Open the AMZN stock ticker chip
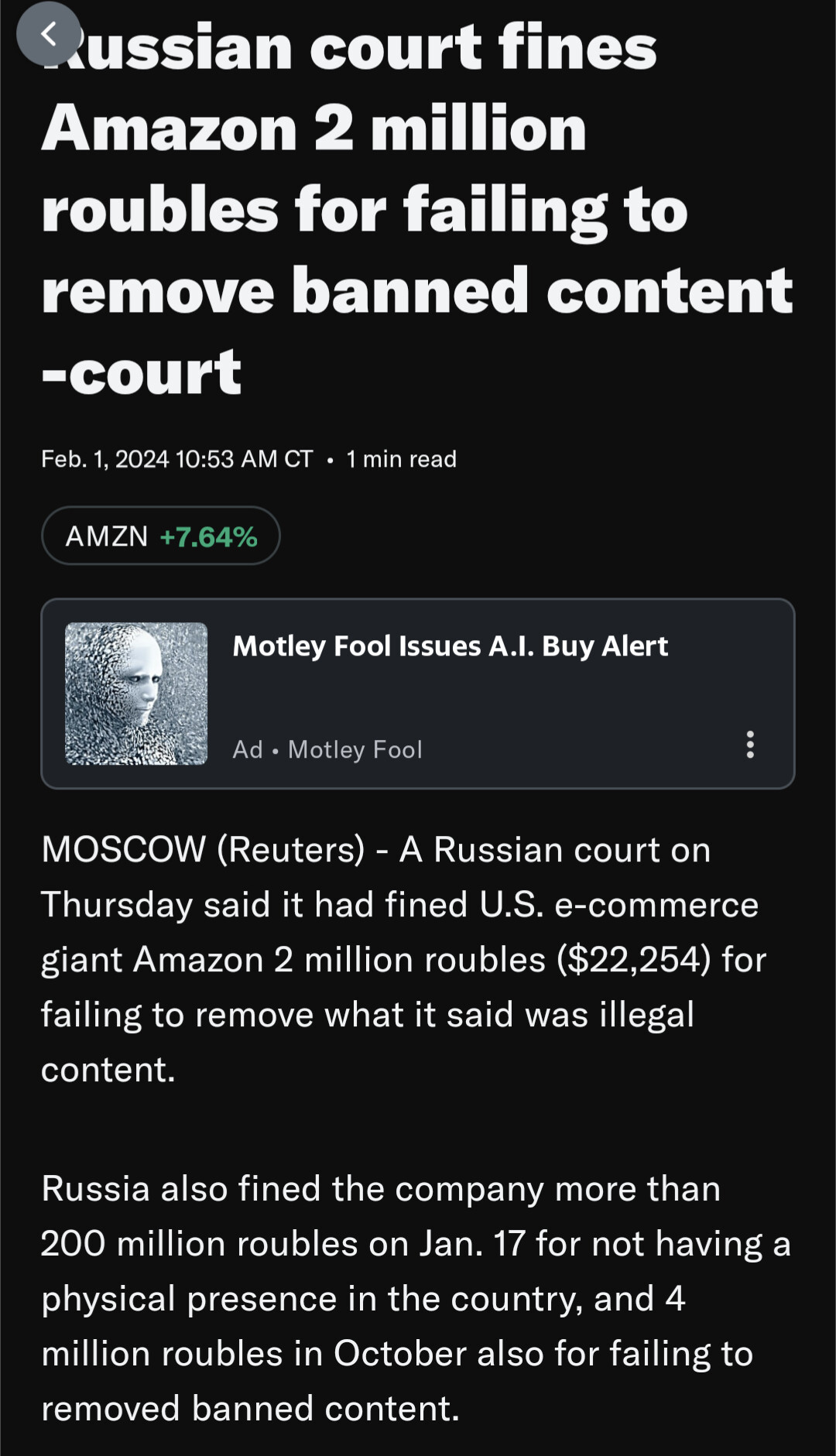The image size is (836, 1456). [160, 536]
